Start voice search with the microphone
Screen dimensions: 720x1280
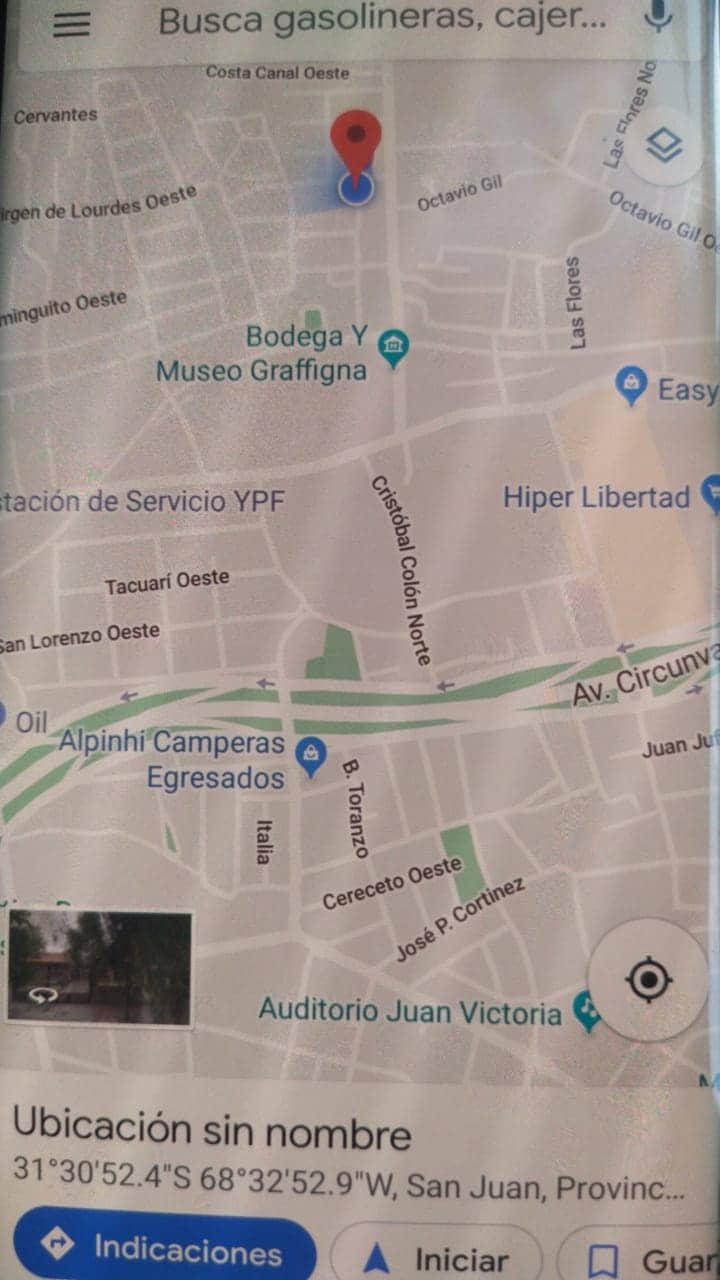[x=657, y=18]
